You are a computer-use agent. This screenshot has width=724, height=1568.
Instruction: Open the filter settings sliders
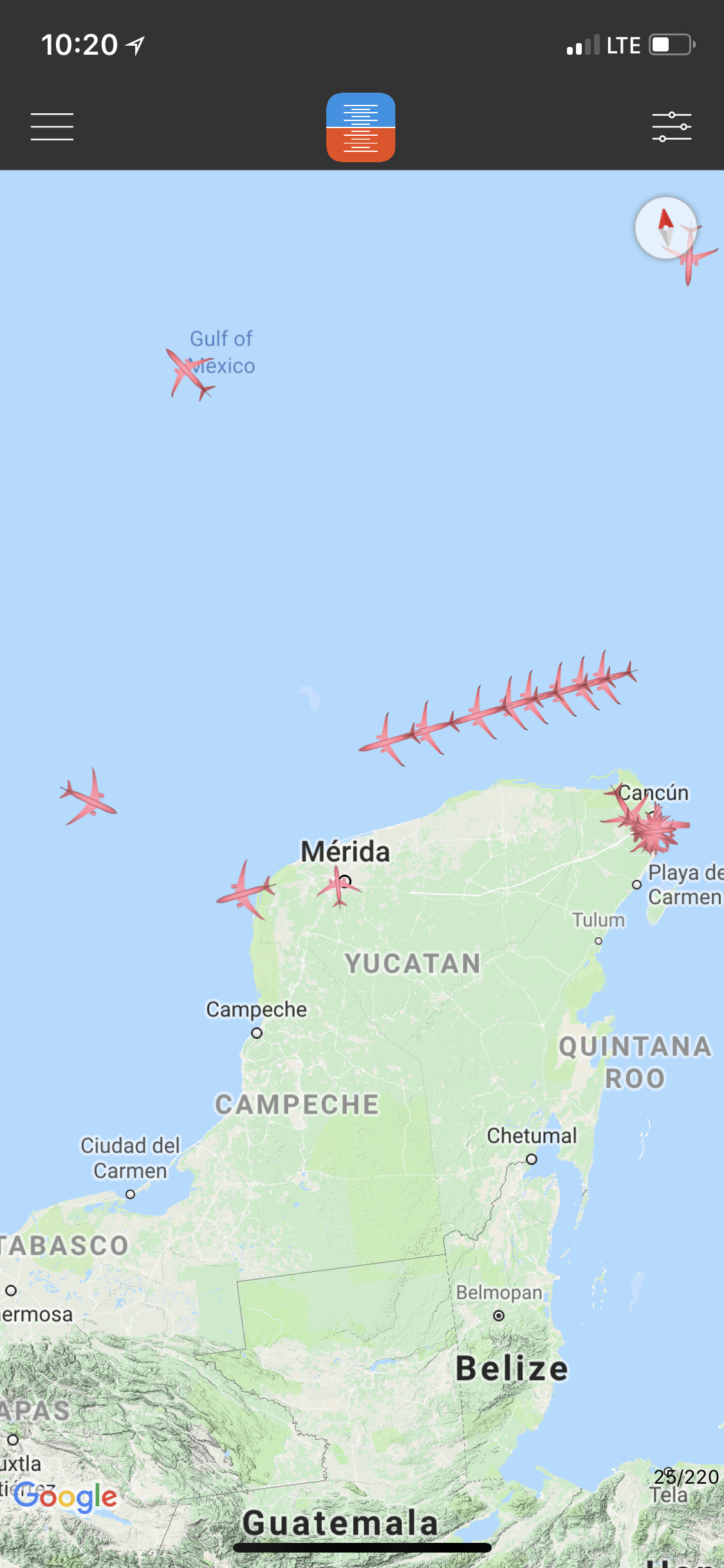(671, 126)
